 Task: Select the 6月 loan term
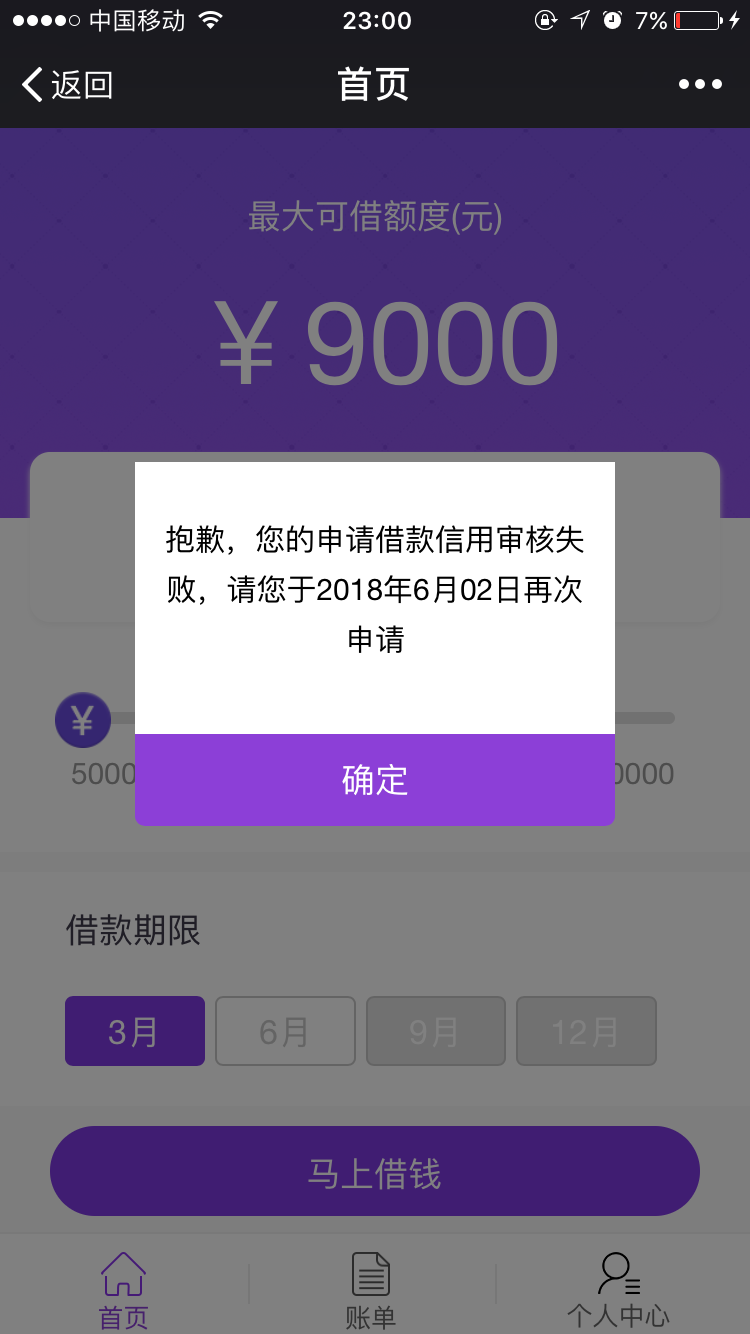point(285,1031)
